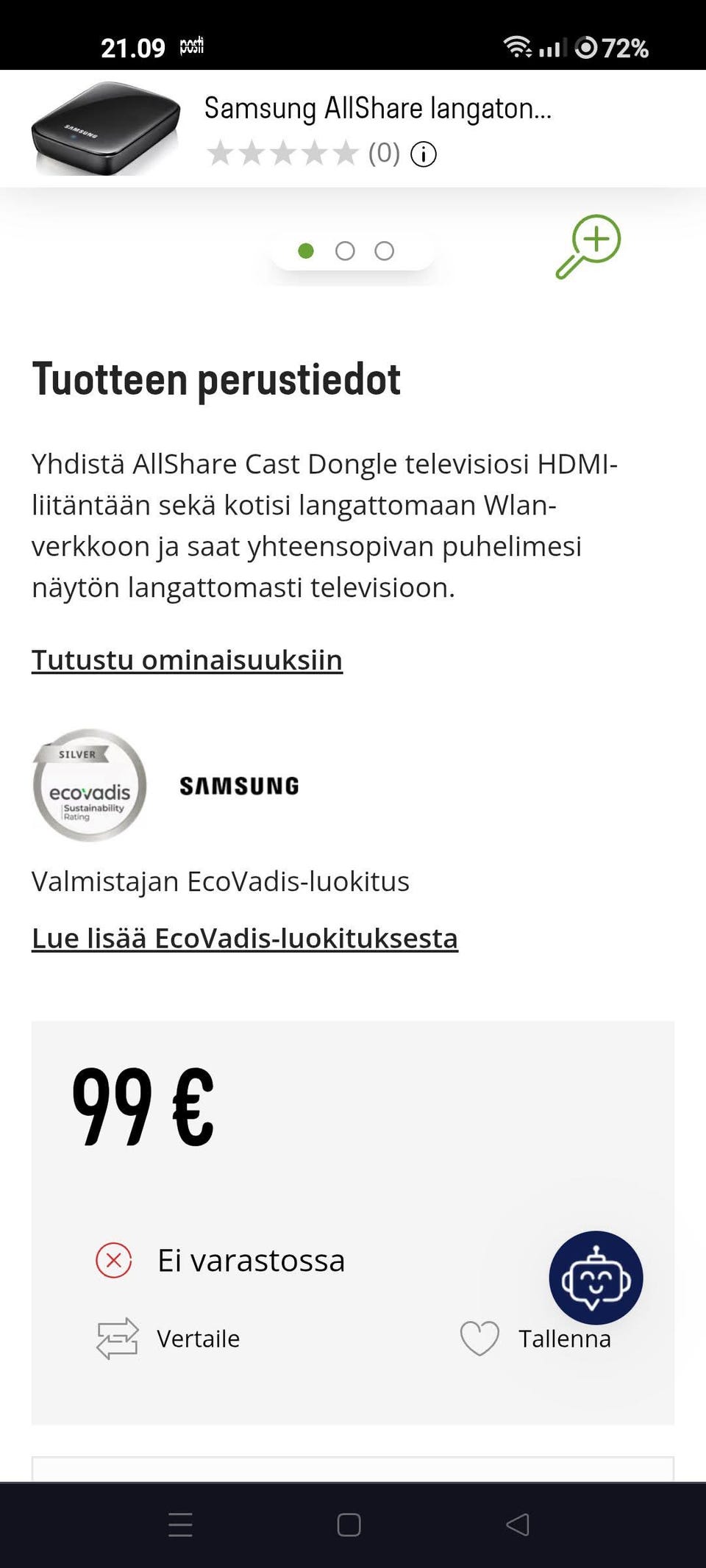Select the third carousel dot
Image resolution: width=706 pixels, height=1568 pixels.
tap(383, 251)
